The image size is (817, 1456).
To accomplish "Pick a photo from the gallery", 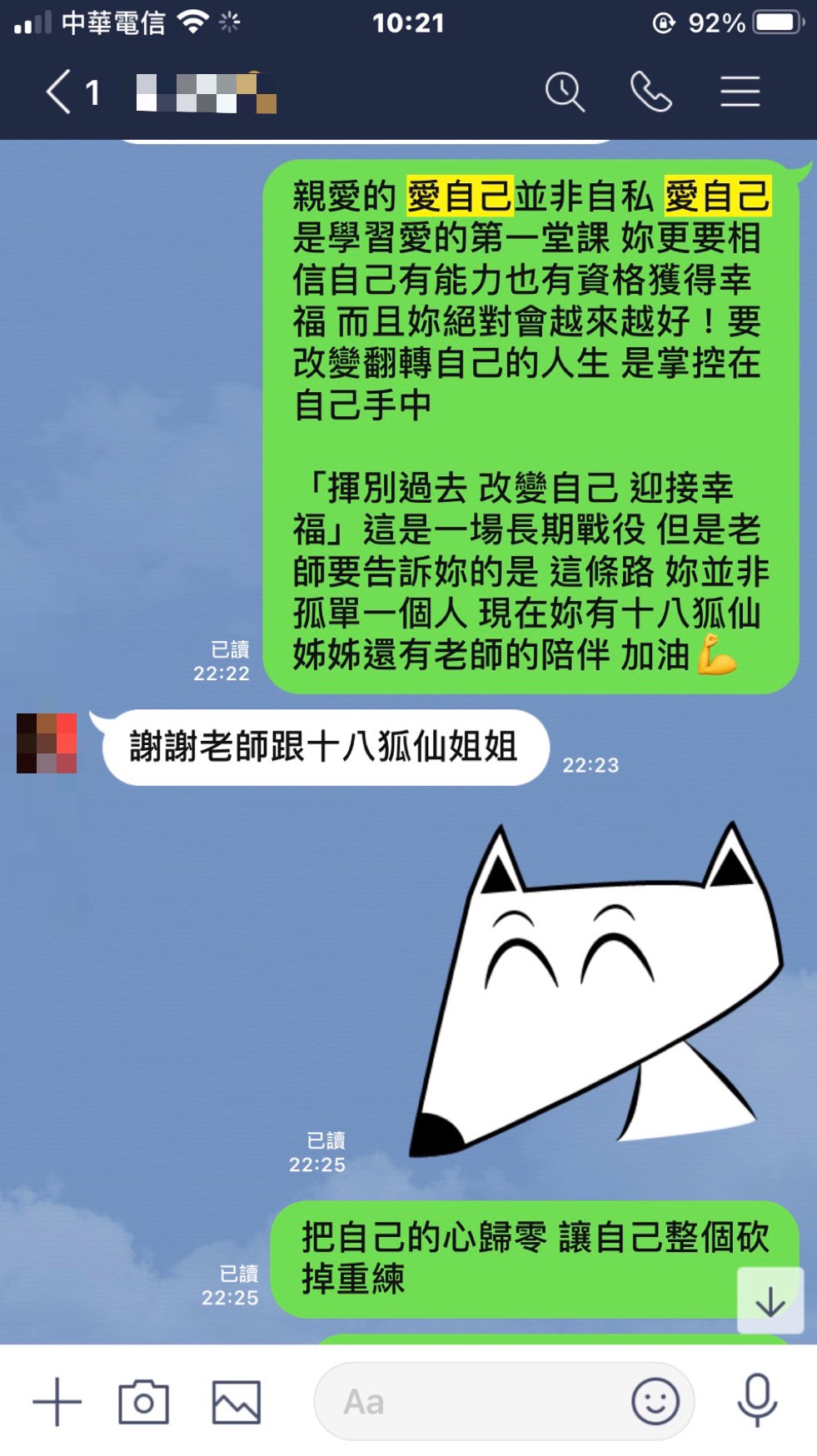I will pyautogui.click(x=237, y=1402).
